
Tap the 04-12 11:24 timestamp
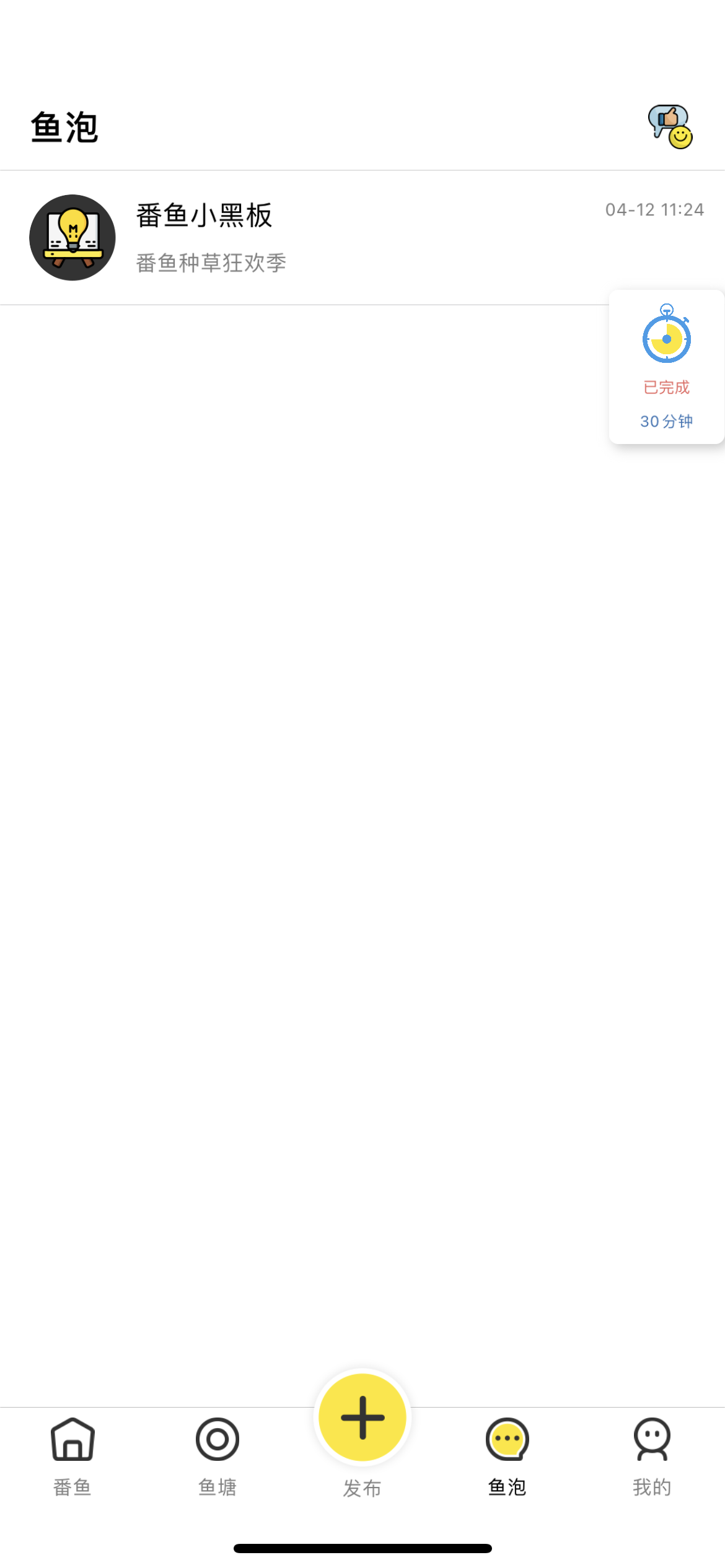click(x=654, y=209)
